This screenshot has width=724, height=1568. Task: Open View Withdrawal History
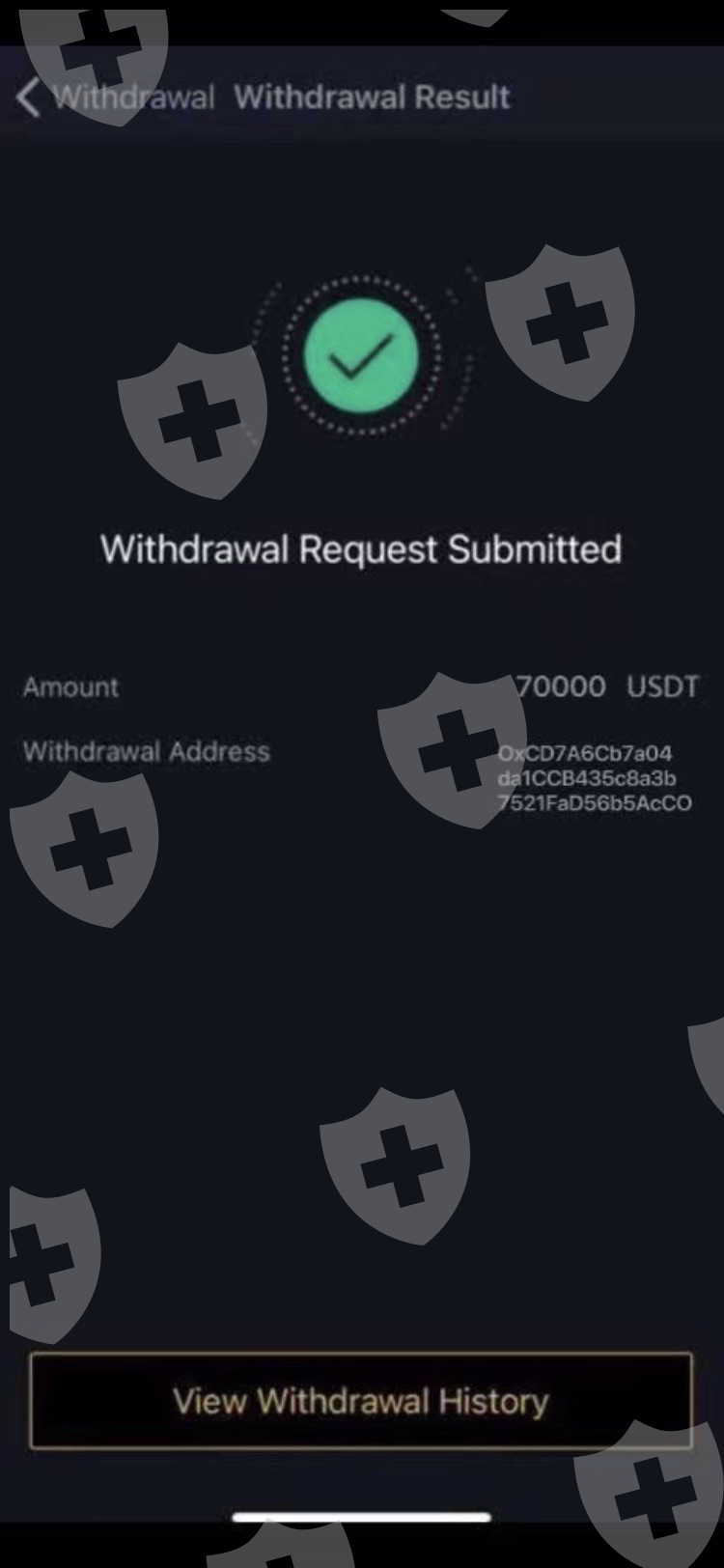(361, 1401)
